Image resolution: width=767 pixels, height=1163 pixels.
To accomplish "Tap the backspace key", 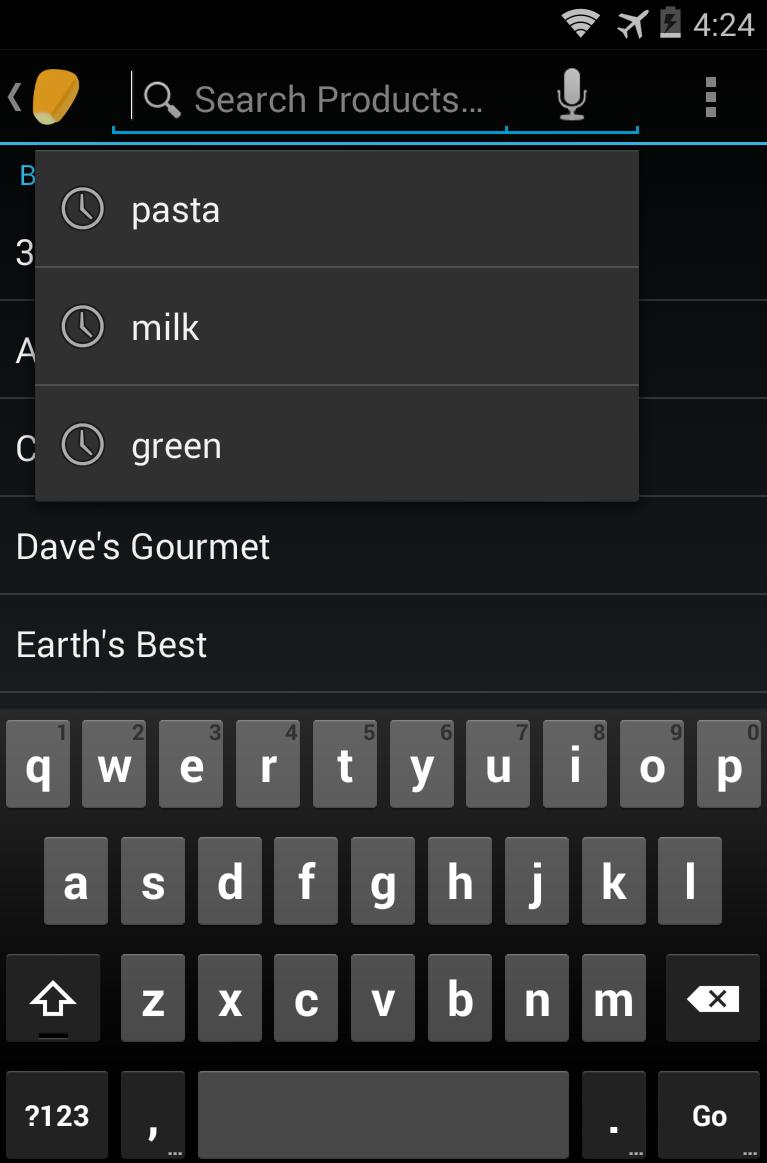I will click(x=713, y=999).
